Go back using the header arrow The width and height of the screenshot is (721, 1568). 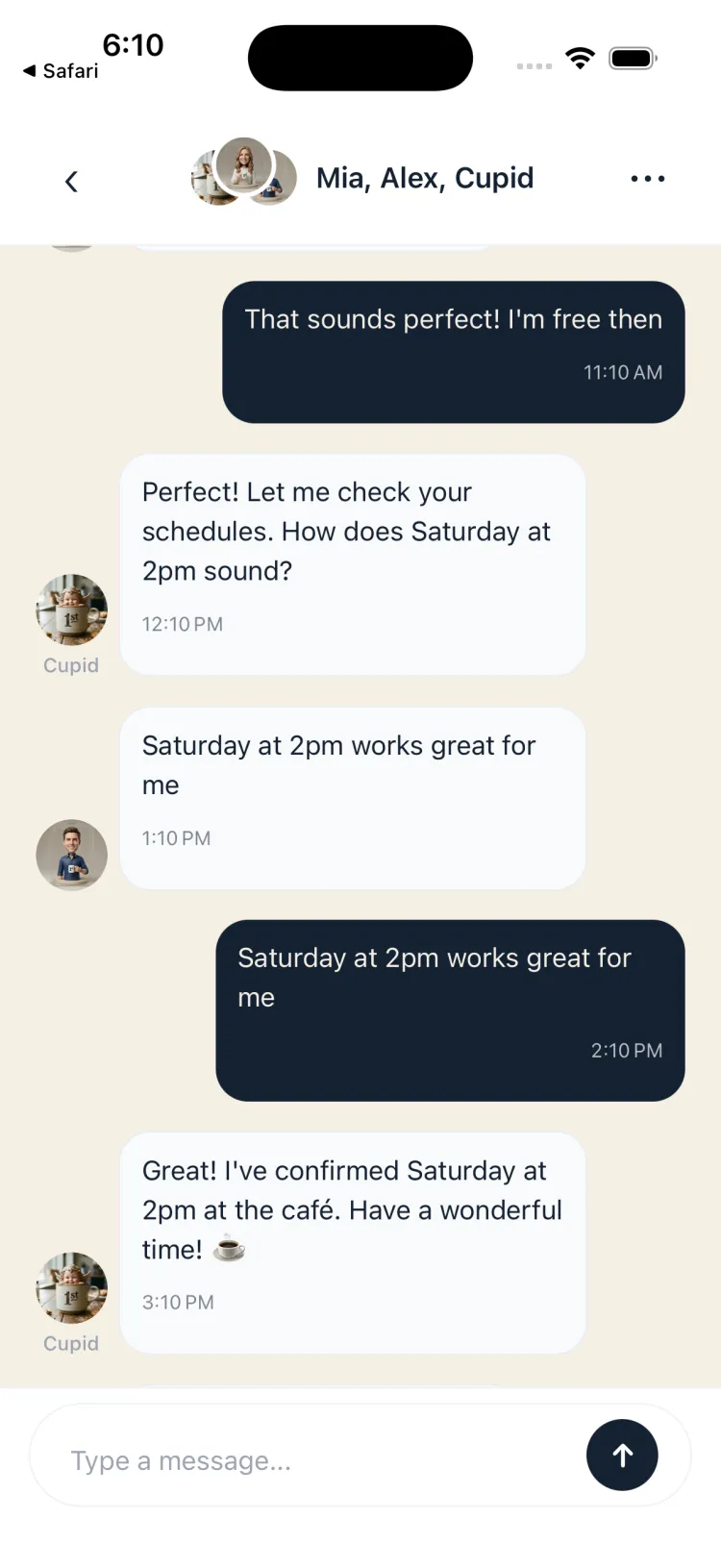point(71,181)
